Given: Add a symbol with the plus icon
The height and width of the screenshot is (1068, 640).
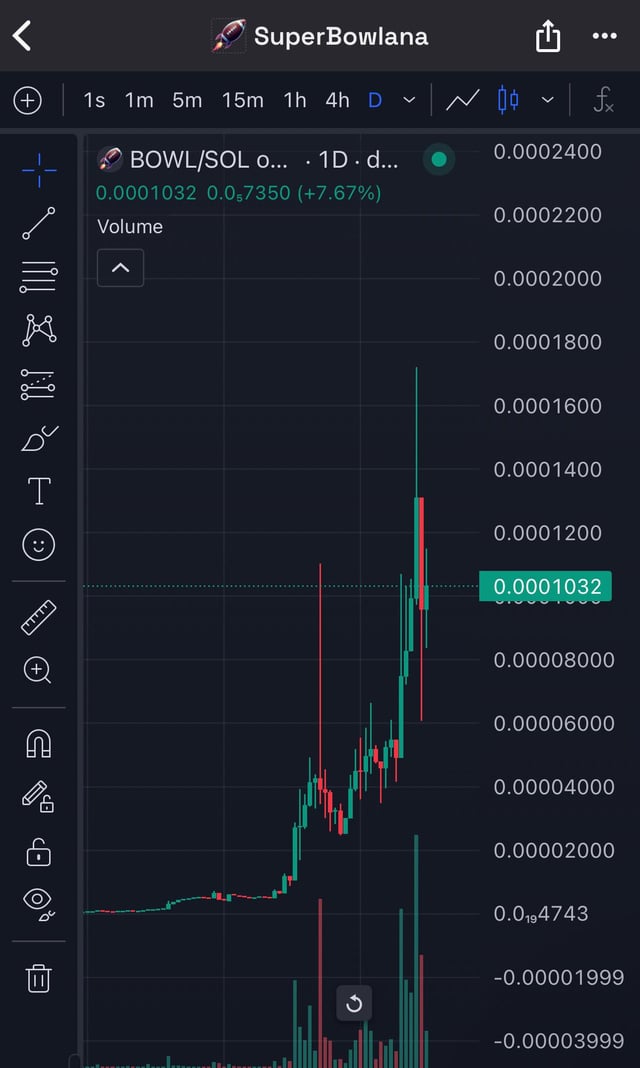Looking at the screenshot, I should click(x=27, y=100).
